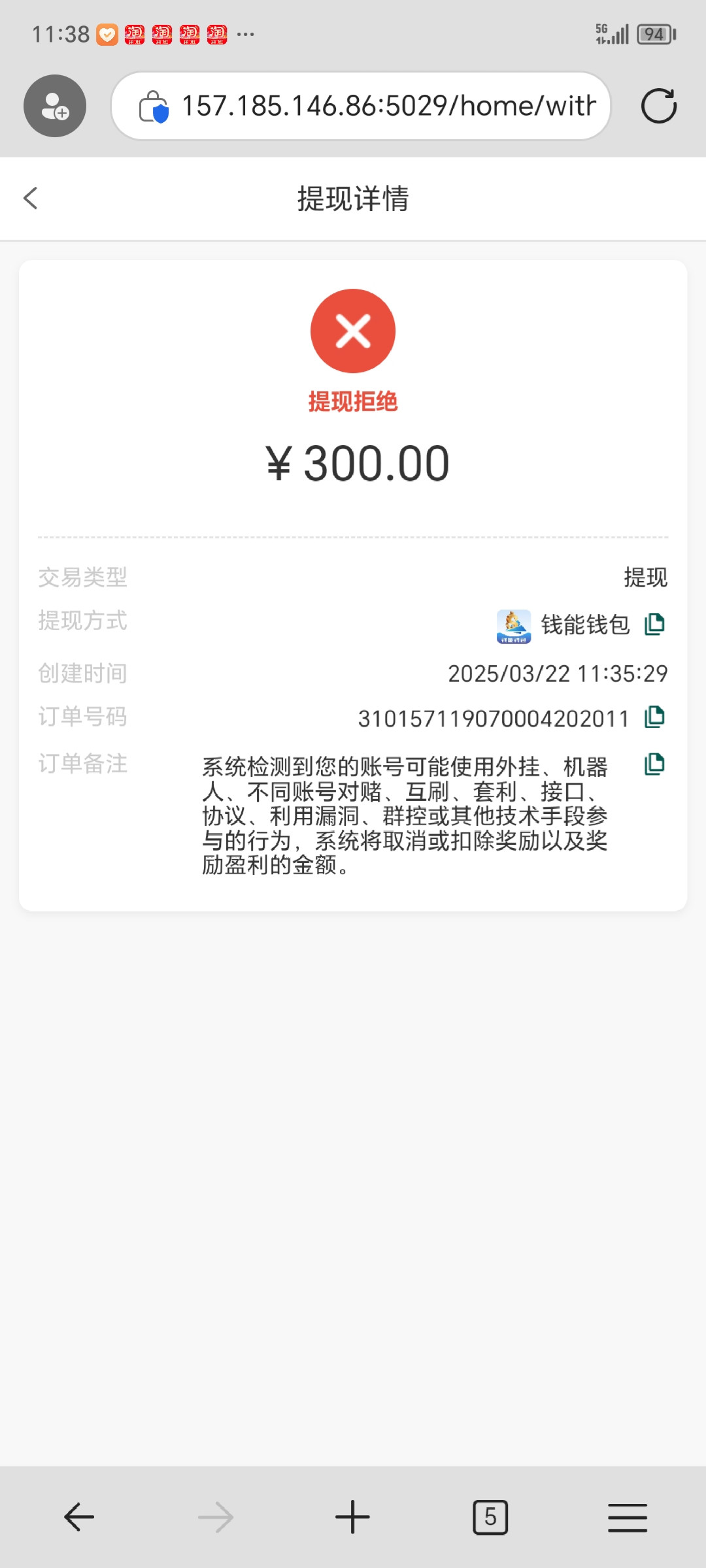Copy the order number 31015711907
Viewport: 706px width, 1568px height.
click(654, 717)
